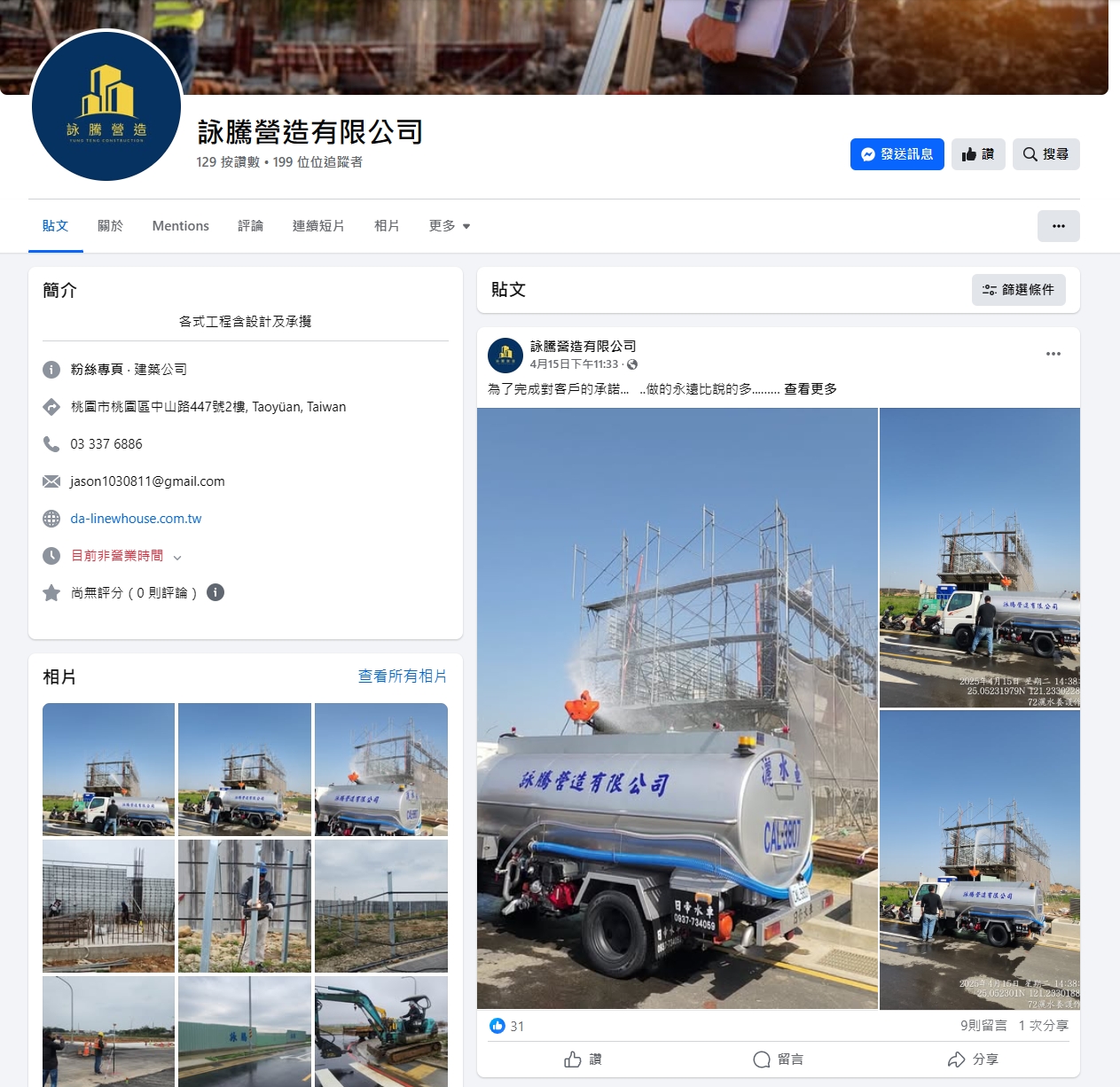
Task: Switch to the 關於 tab
Action: click(x=110, y=226)
